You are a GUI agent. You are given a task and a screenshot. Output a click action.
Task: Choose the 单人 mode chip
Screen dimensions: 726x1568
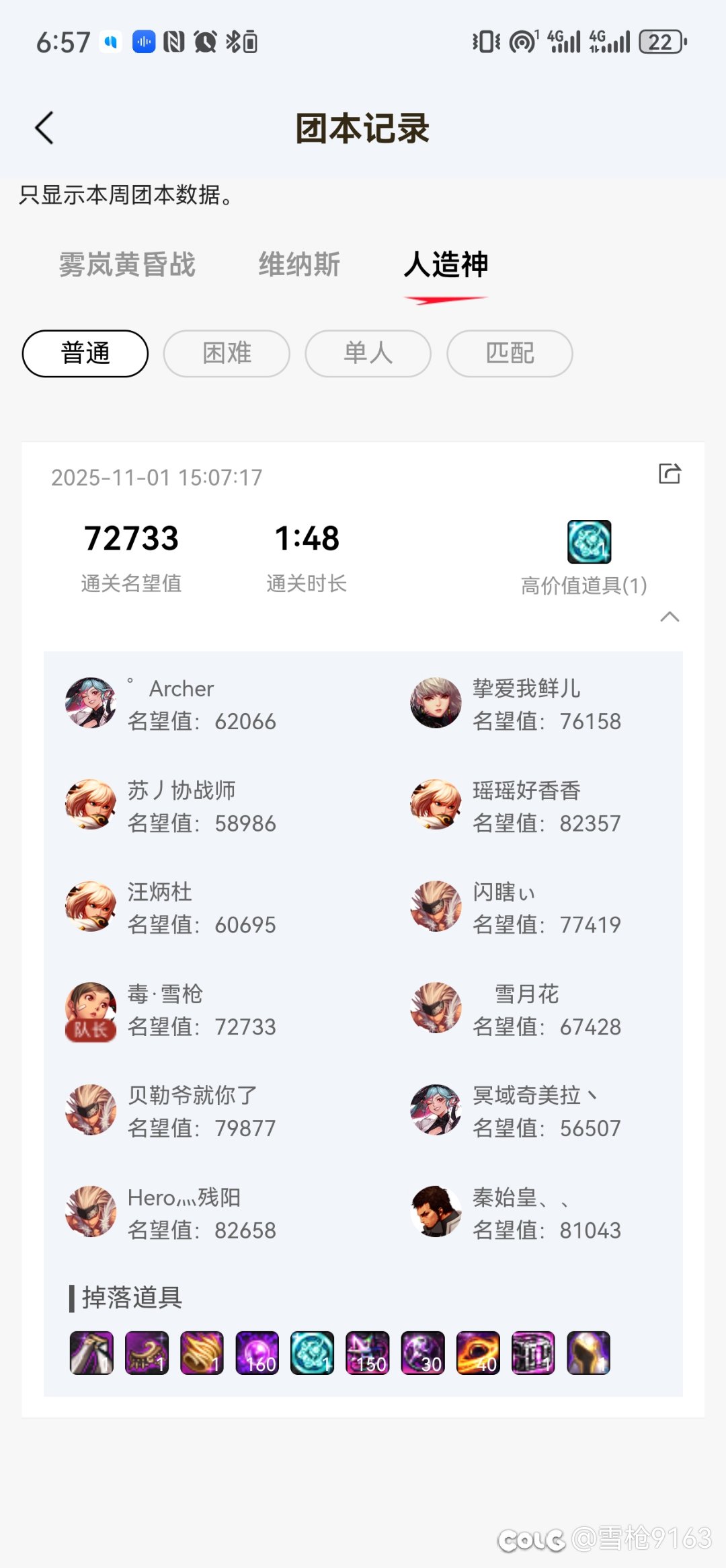pos(368,353)
